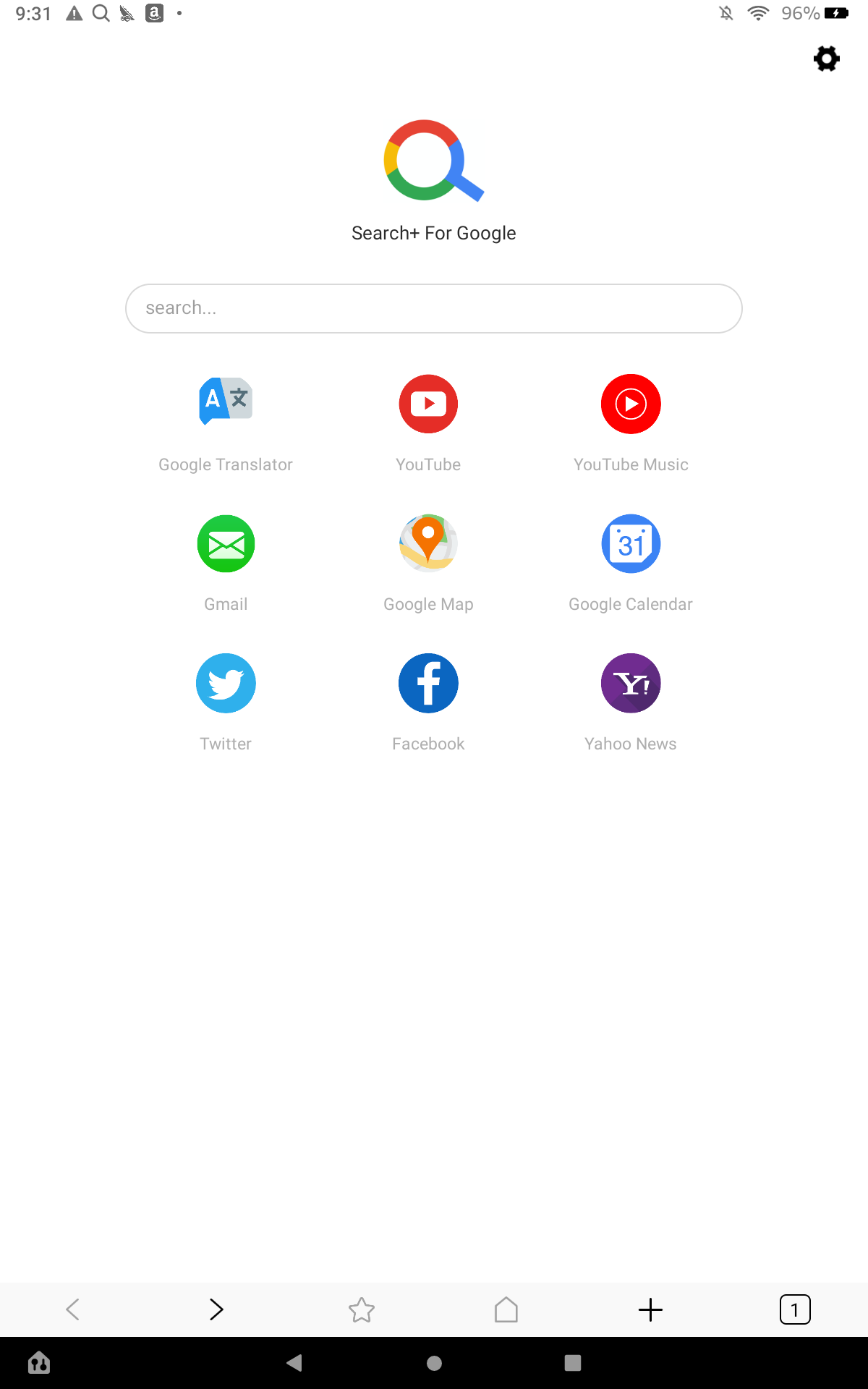Add a new tab with plus
Image resolution: width=868 pixels, height=1389 pixels.
click(x=650, y=1309)
